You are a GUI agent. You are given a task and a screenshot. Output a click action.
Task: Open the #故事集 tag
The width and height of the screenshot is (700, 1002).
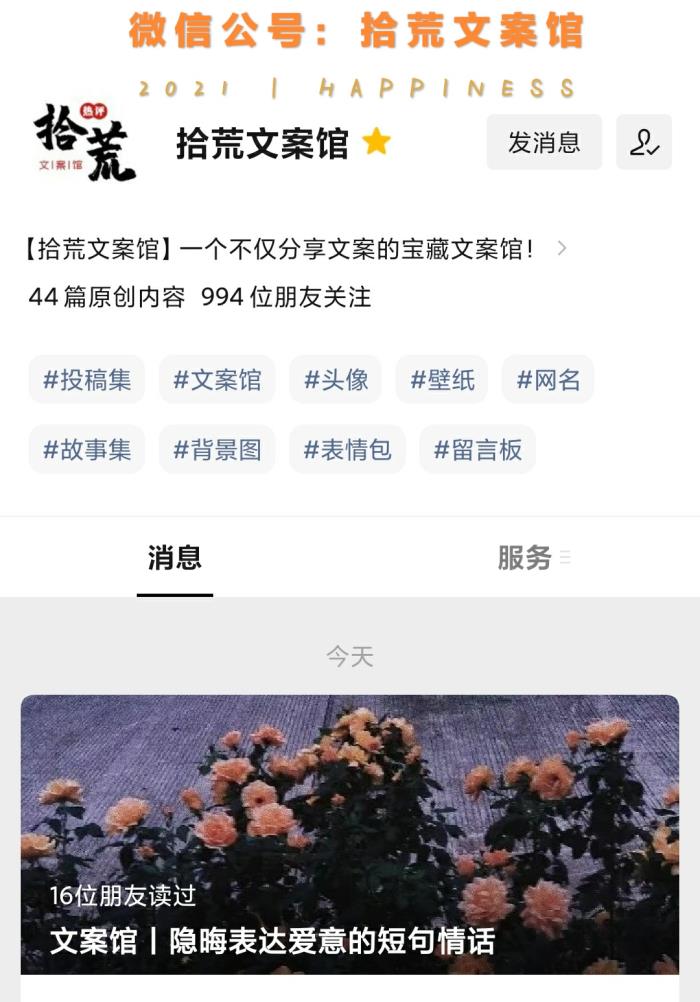coord(87,450)
